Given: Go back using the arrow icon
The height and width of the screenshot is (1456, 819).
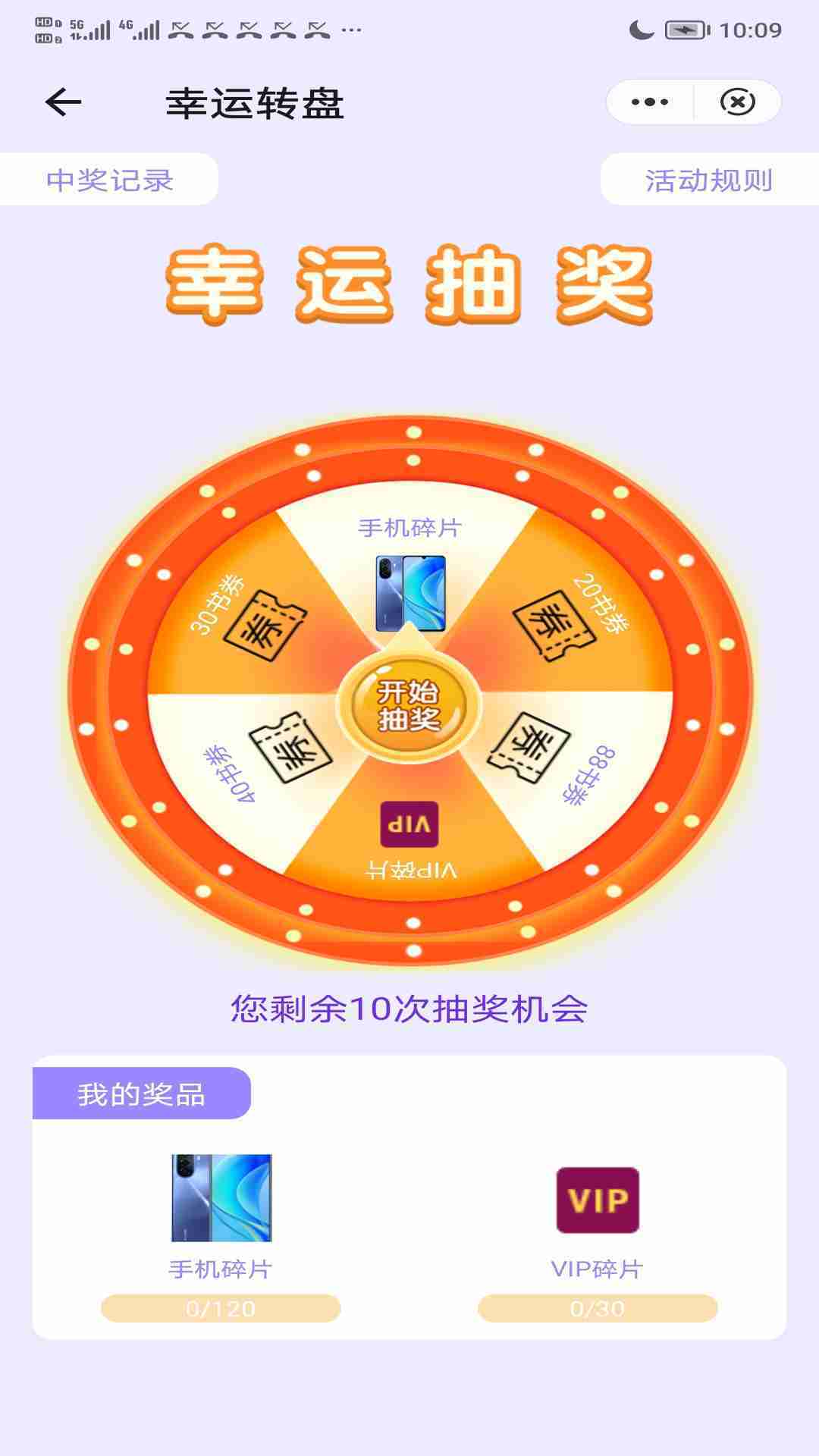Looking at the screenshot, I should pyautogui.click(x=63, y=102).
